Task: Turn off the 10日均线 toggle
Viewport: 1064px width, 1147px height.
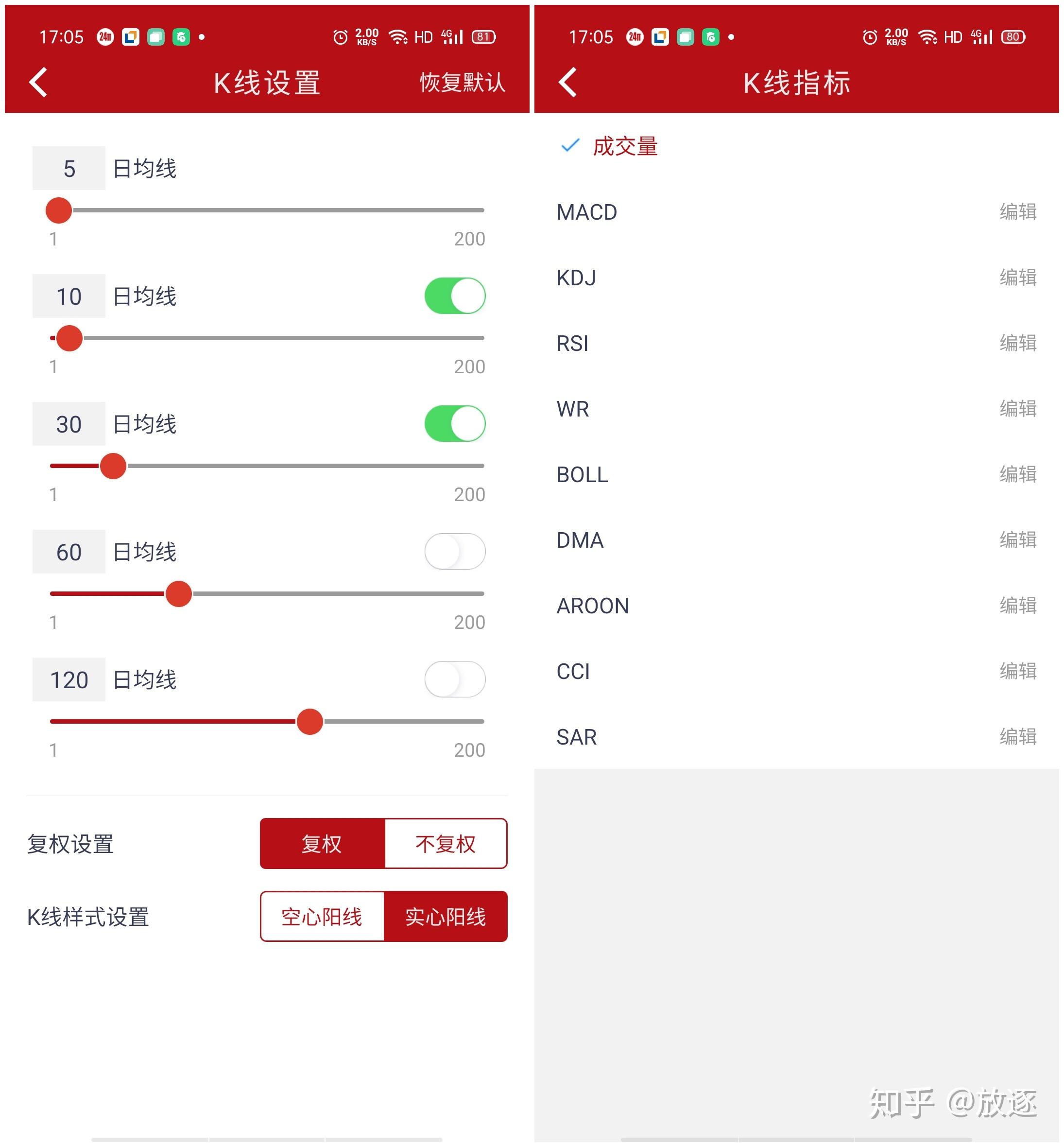Action: tap(454, 296)
